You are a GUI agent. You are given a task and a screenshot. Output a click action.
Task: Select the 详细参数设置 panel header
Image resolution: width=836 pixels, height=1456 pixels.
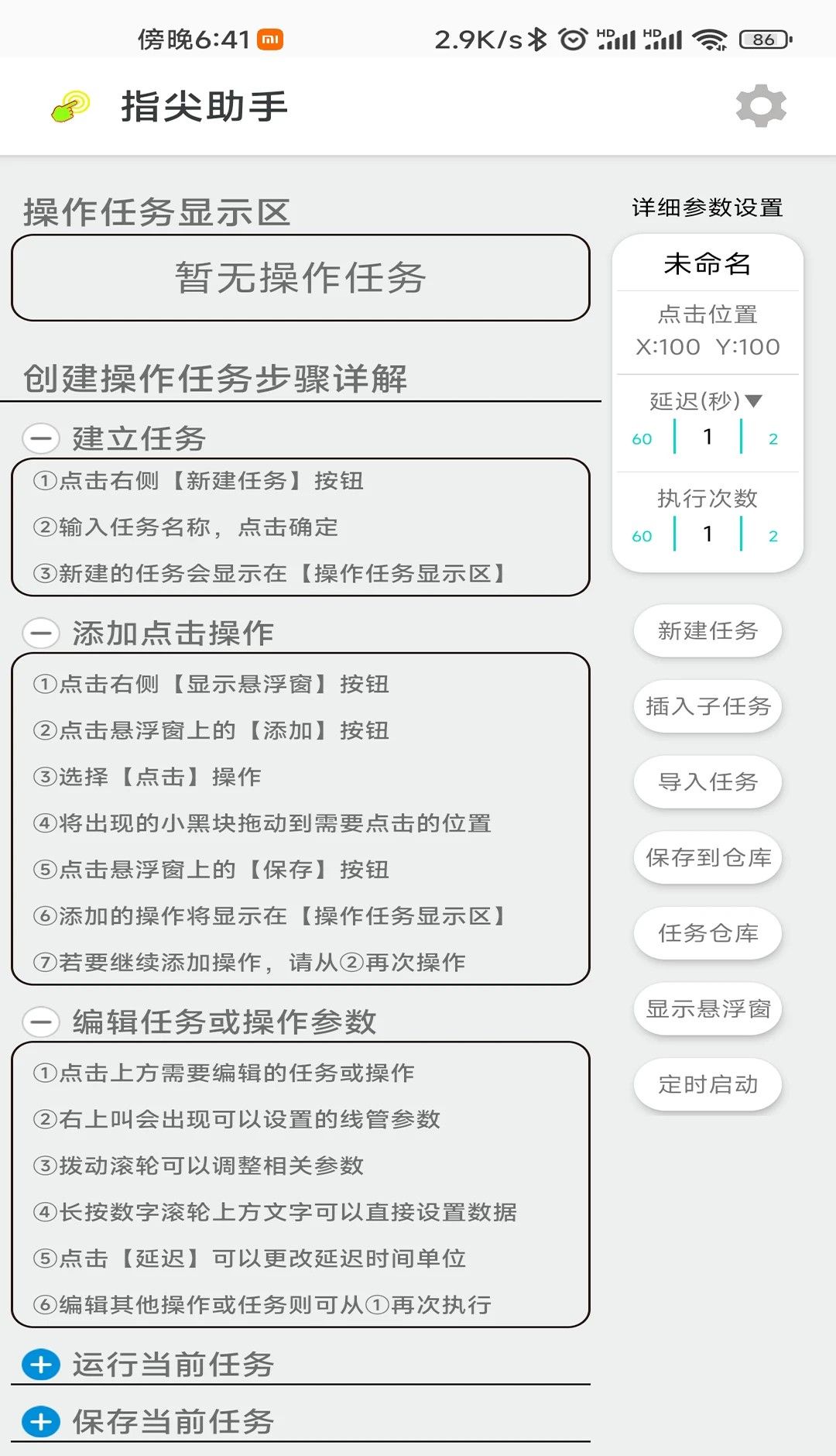coord(708,207)
